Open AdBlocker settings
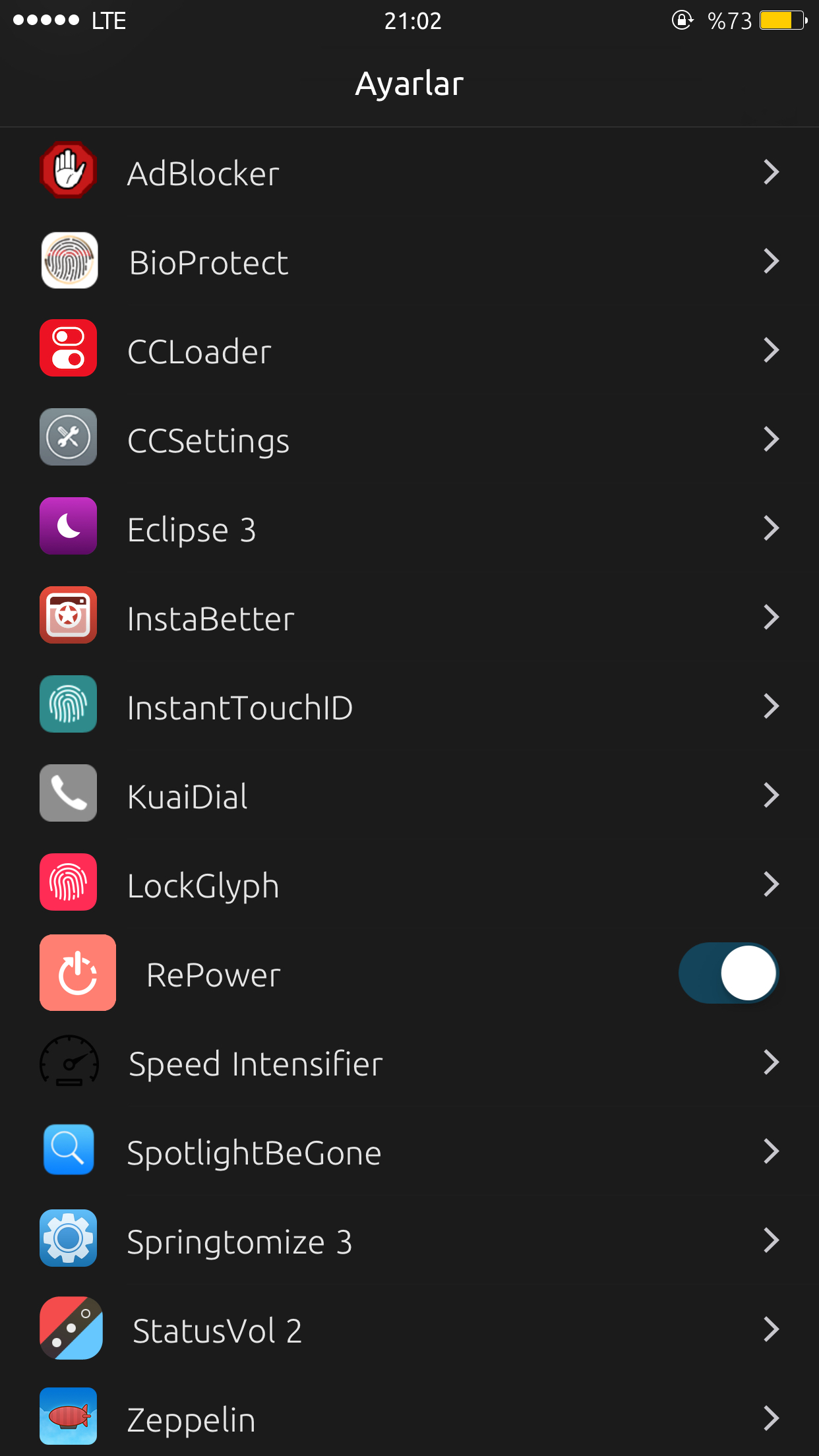The image size is (819, 1456). click(409, 172)
